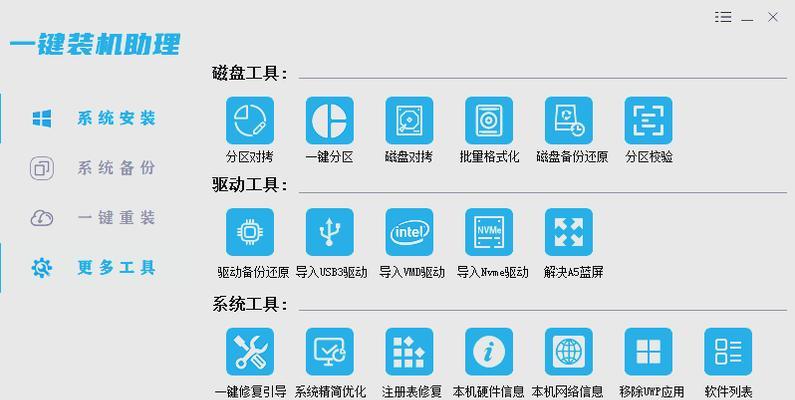Open 本机硬件信息
The height and width of the screenshot is (400, 795).
489,352
